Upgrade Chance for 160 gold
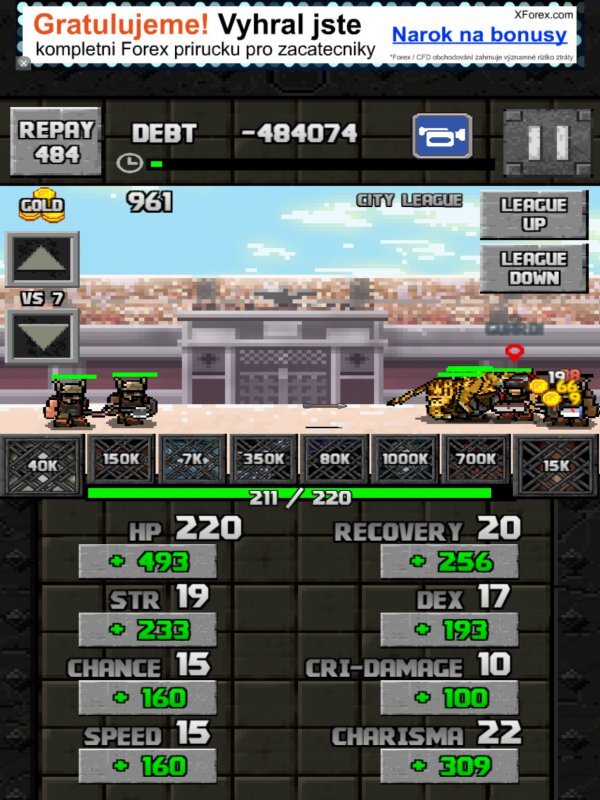 pos(148,697)
